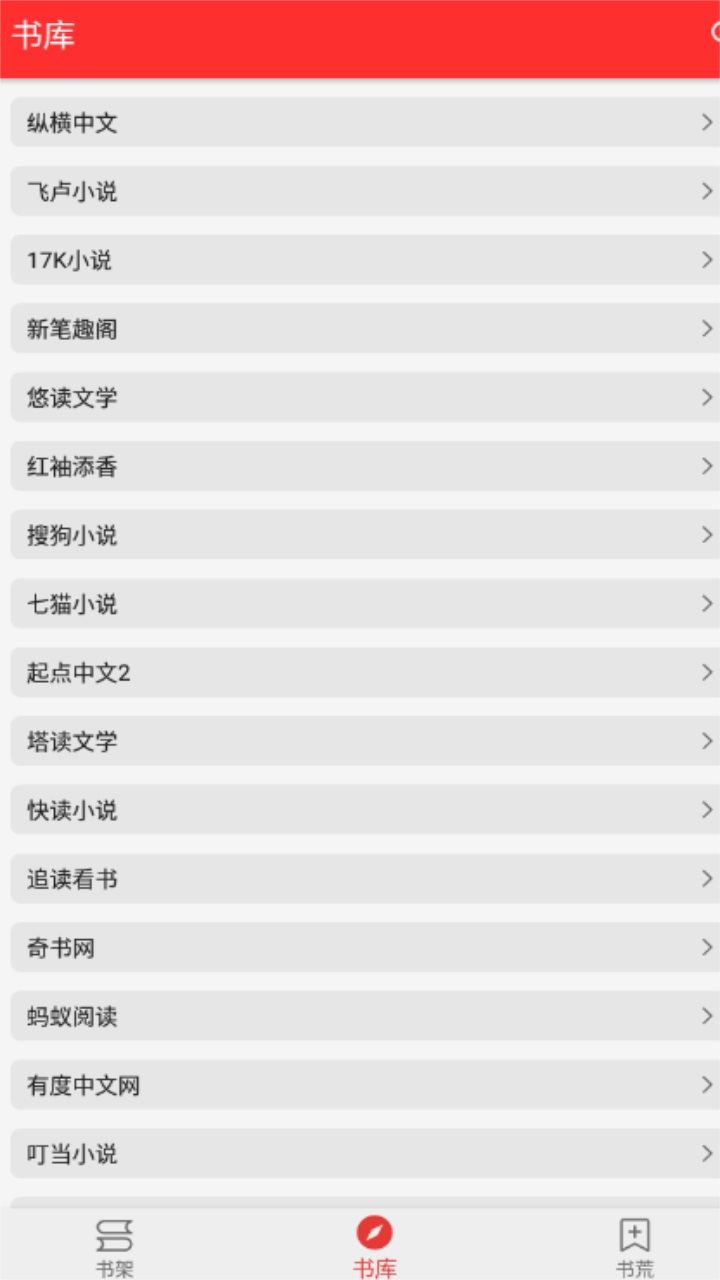Tap the bookmark-plus icon above 书荒
Screen dimensions: 720x1280
click(633, 1236)
